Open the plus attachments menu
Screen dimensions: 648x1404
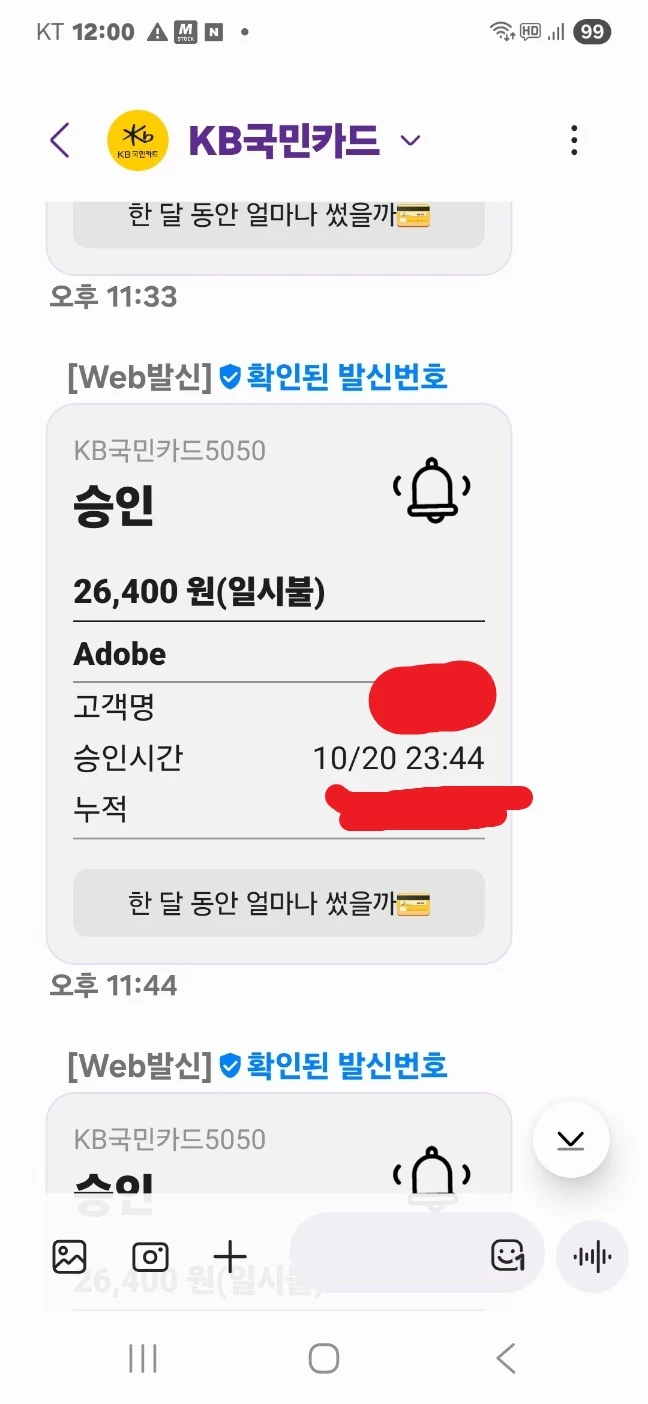point(230,1256)
